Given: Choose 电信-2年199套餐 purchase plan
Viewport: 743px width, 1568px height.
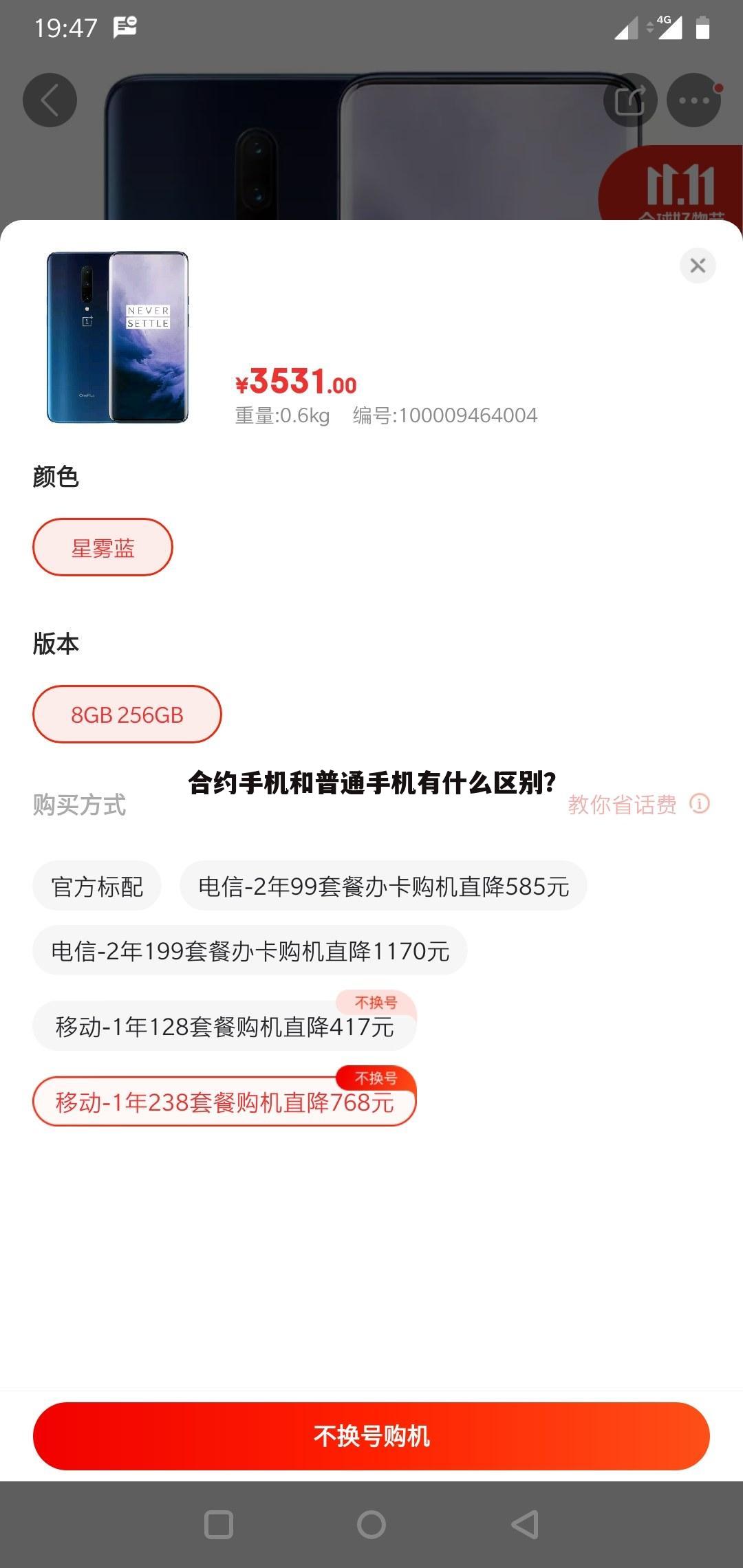Looking at the screenshot, I should 250,950.
